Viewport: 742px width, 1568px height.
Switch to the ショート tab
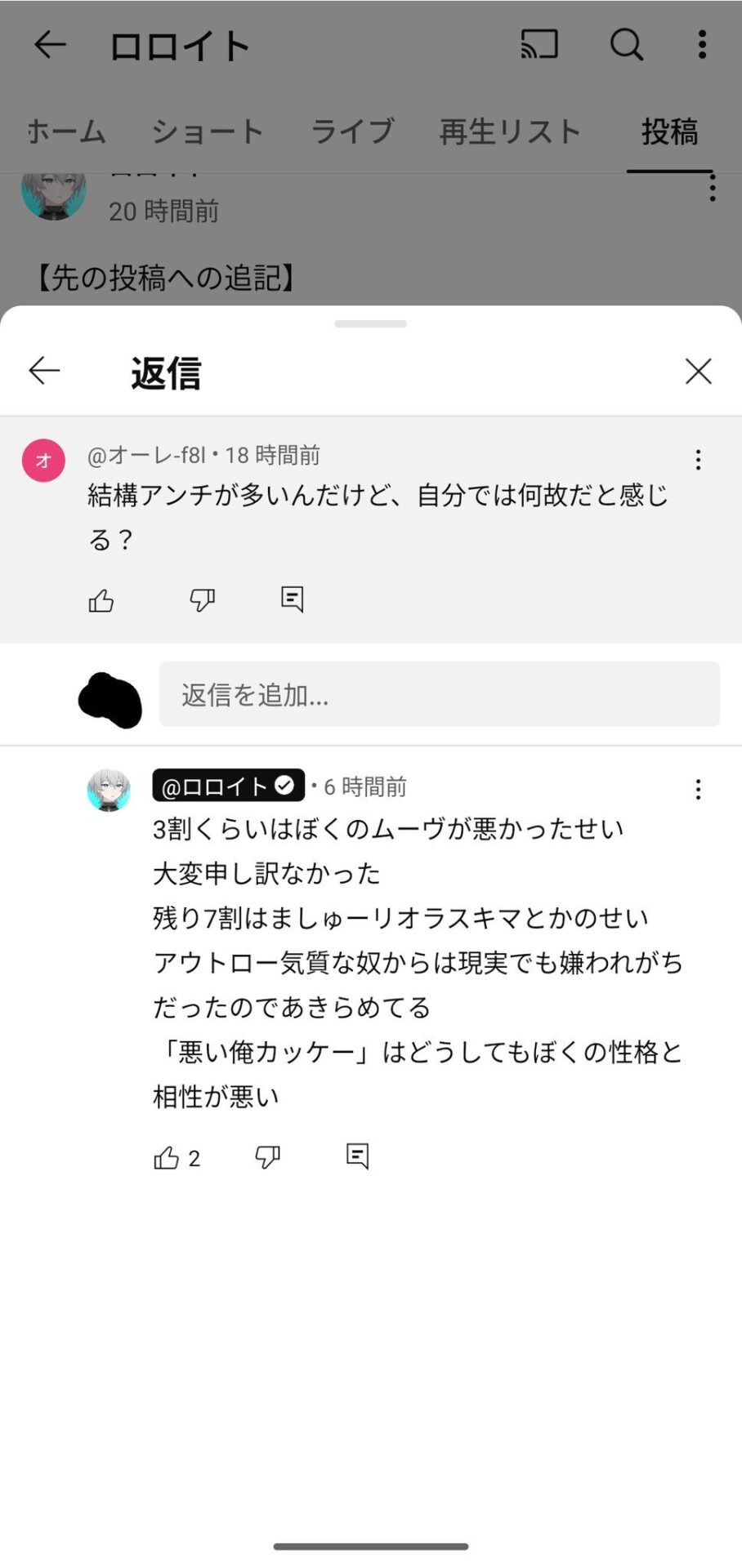point(208,131)
